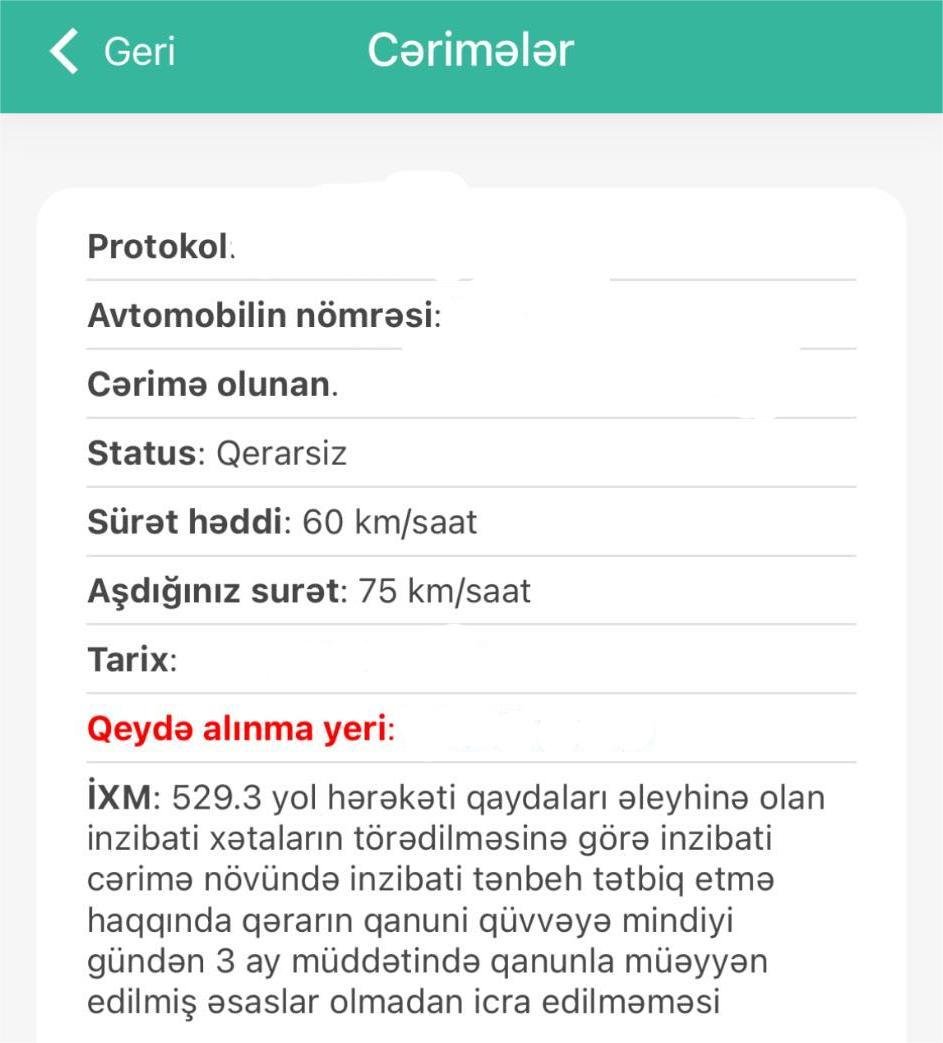
Task: Tap the 60 km/saat speed value
Action: [385, 521]
